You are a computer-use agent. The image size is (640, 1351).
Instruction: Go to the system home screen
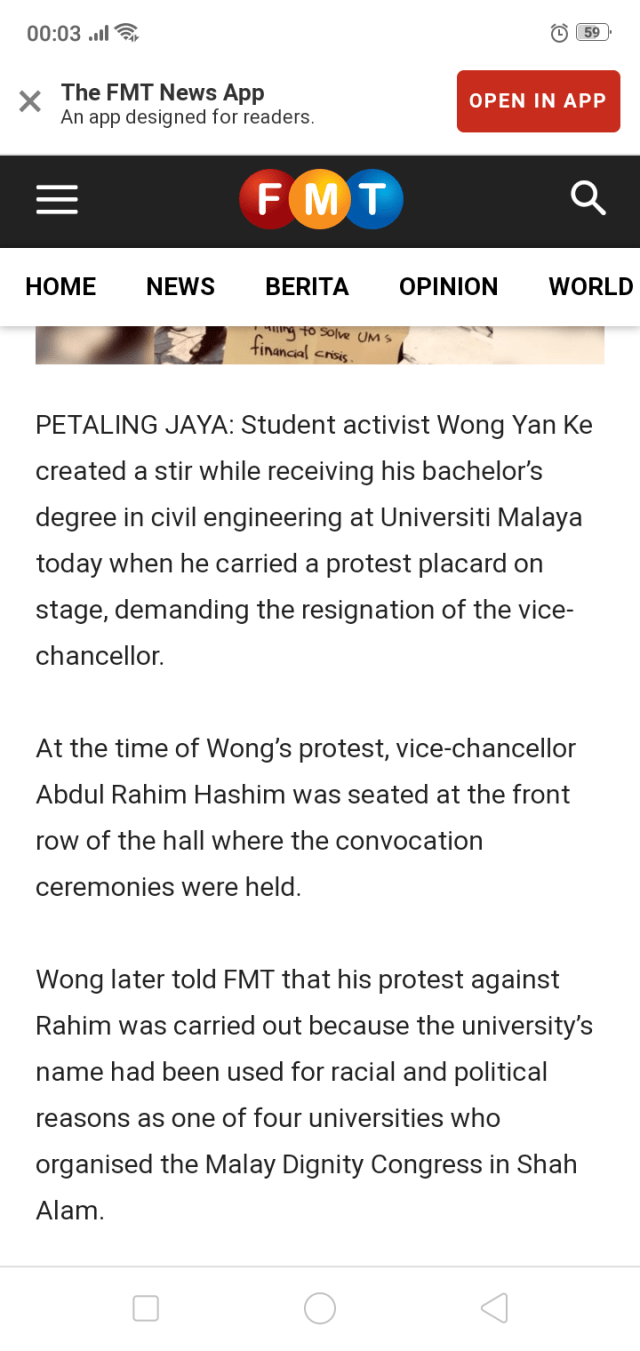[x=320, y=1307]
